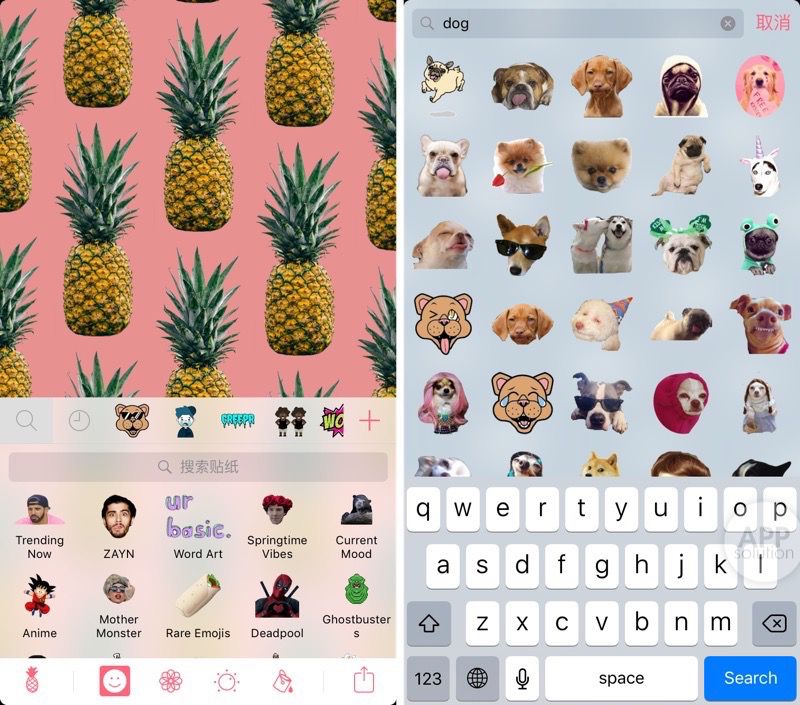Tap the keyboard backspace key
Screen dimensions: 800x705
773,623
